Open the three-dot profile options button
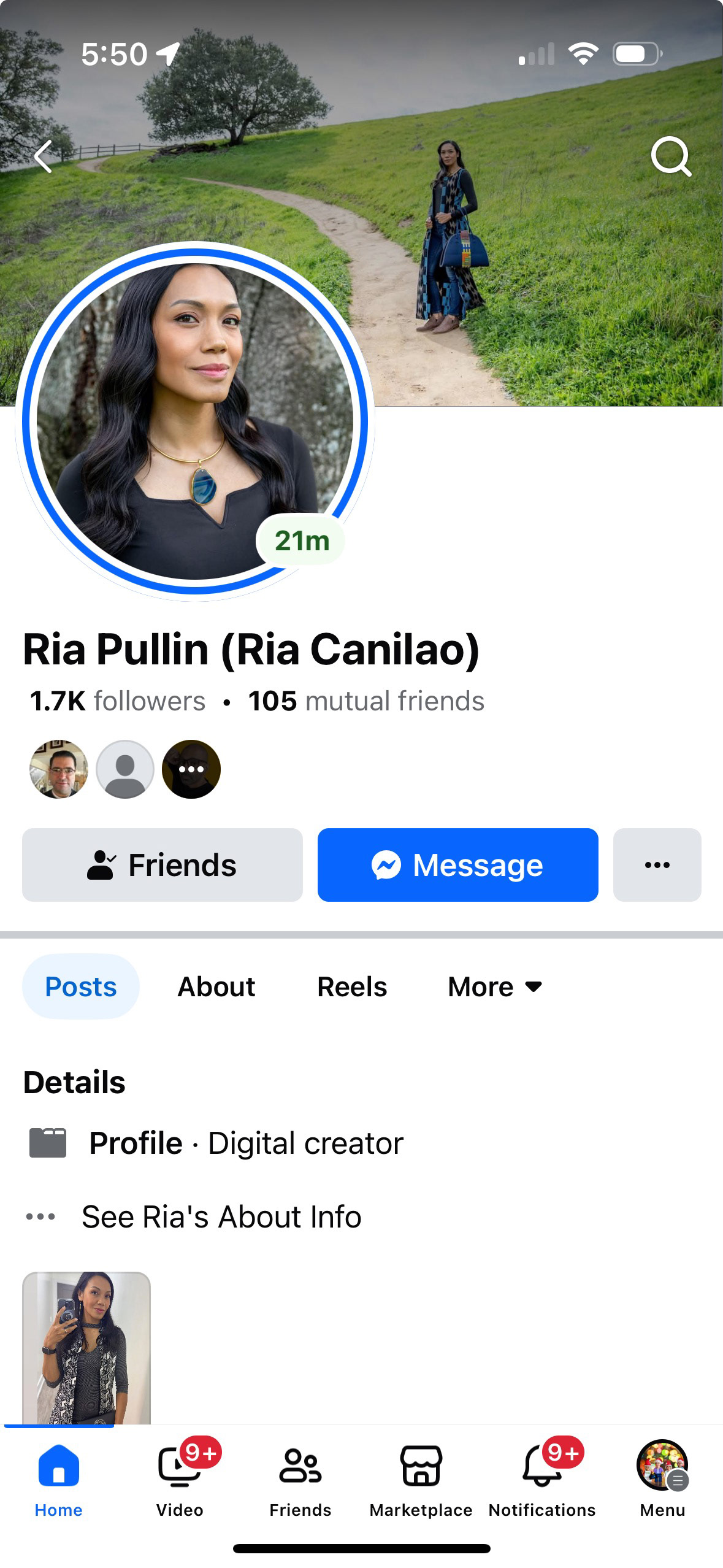This screenshot has width=723, height=1568. 657,865
